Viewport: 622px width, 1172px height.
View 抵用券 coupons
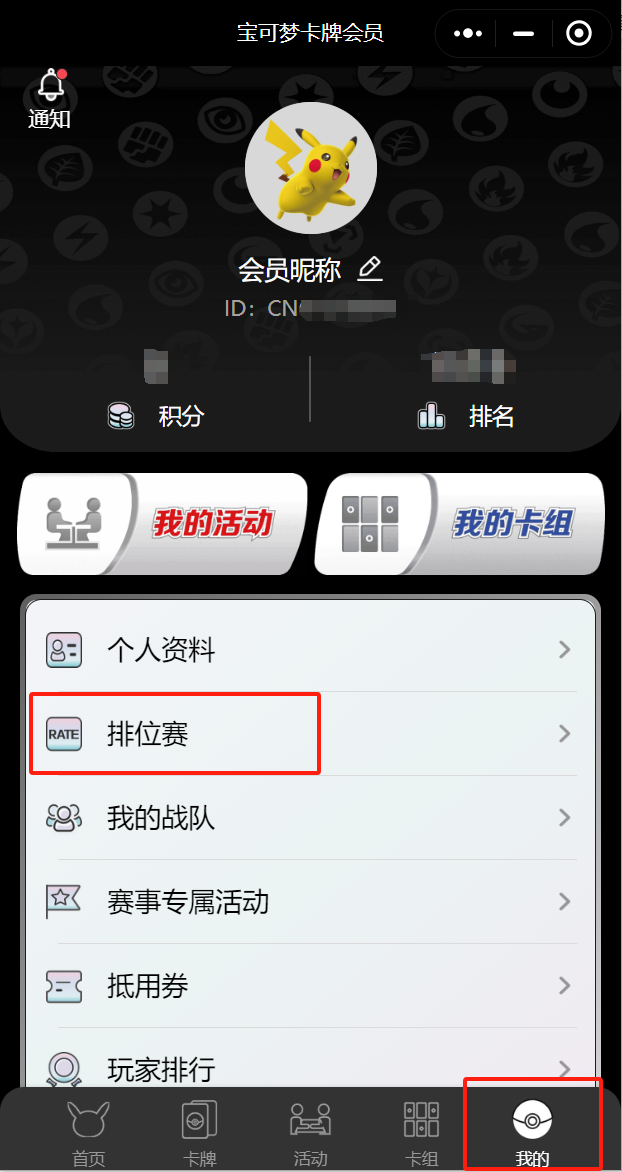(x=310, y=987)
